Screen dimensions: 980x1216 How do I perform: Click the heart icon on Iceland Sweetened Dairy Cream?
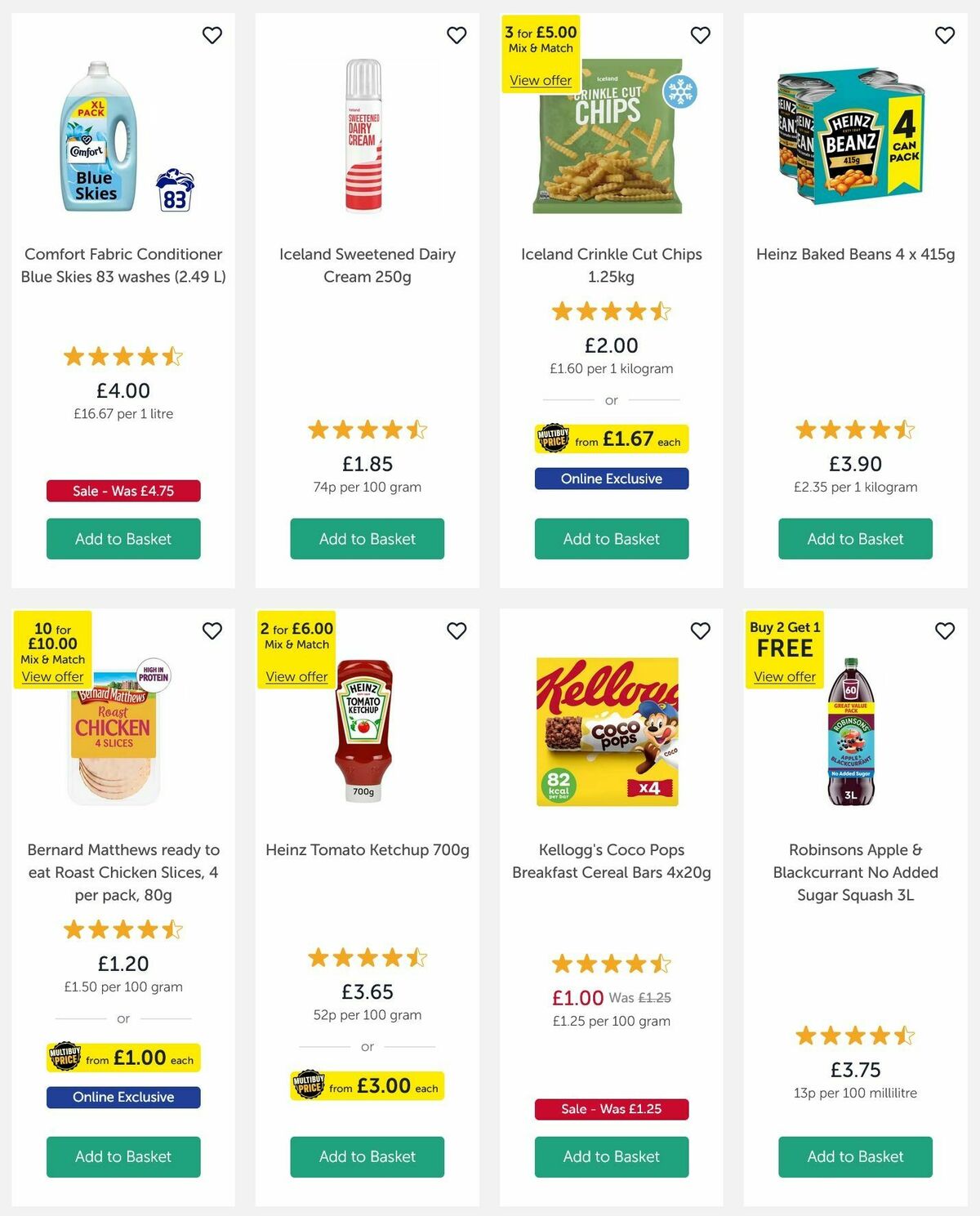(457, 35)
